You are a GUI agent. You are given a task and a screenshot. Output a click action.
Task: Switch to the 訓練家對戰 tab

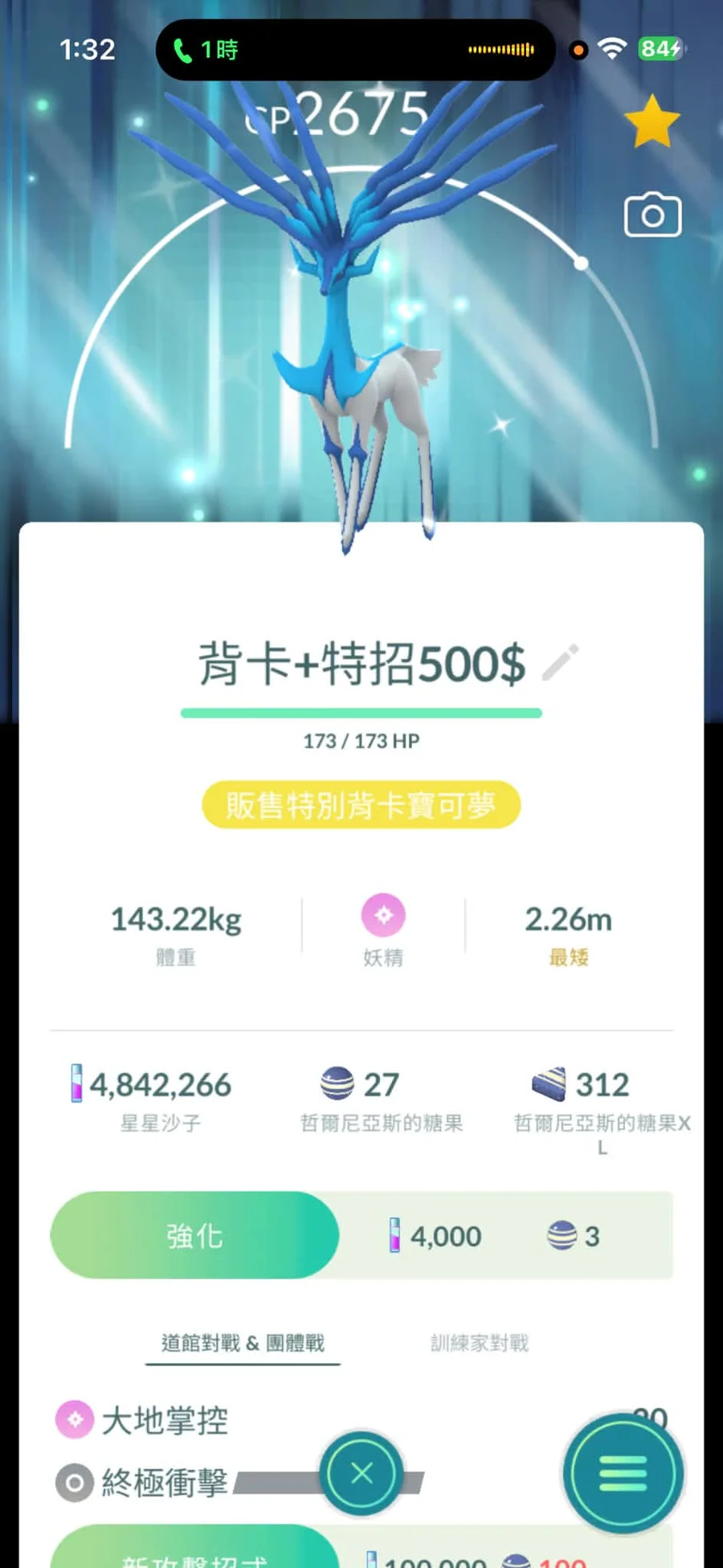point(480,1342)
